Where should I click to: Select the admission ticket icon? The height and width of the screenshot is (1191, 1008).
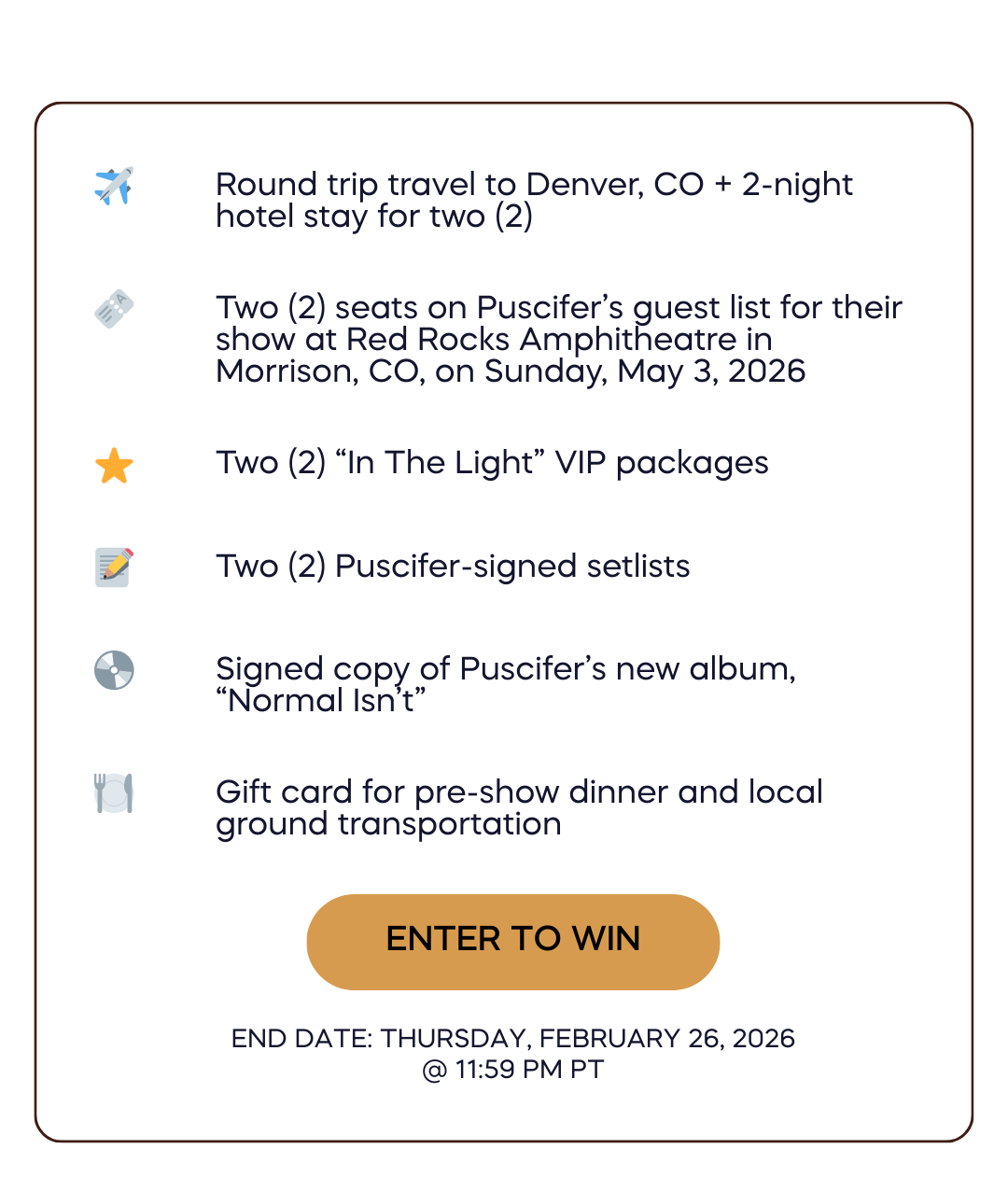114,309
